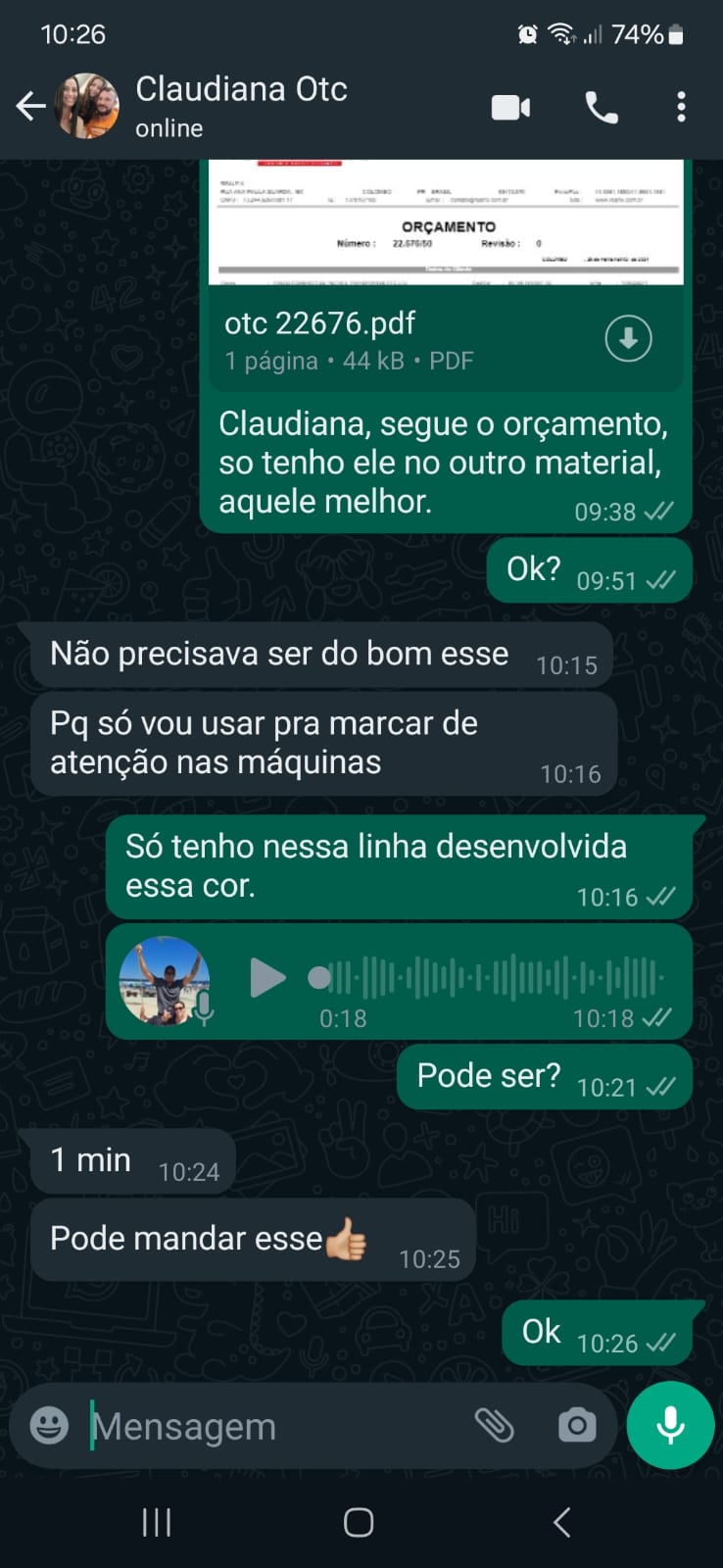Open the camera to send a photo

[577, 1425]
